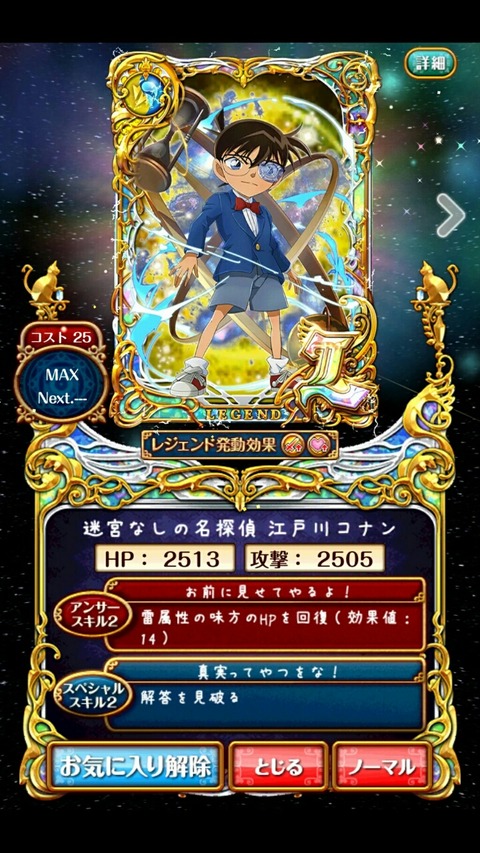This screenshot has height=853, width=480.
Task: Toggle the アンサースキル2 answer skill badge
Action: coord(92,614)
